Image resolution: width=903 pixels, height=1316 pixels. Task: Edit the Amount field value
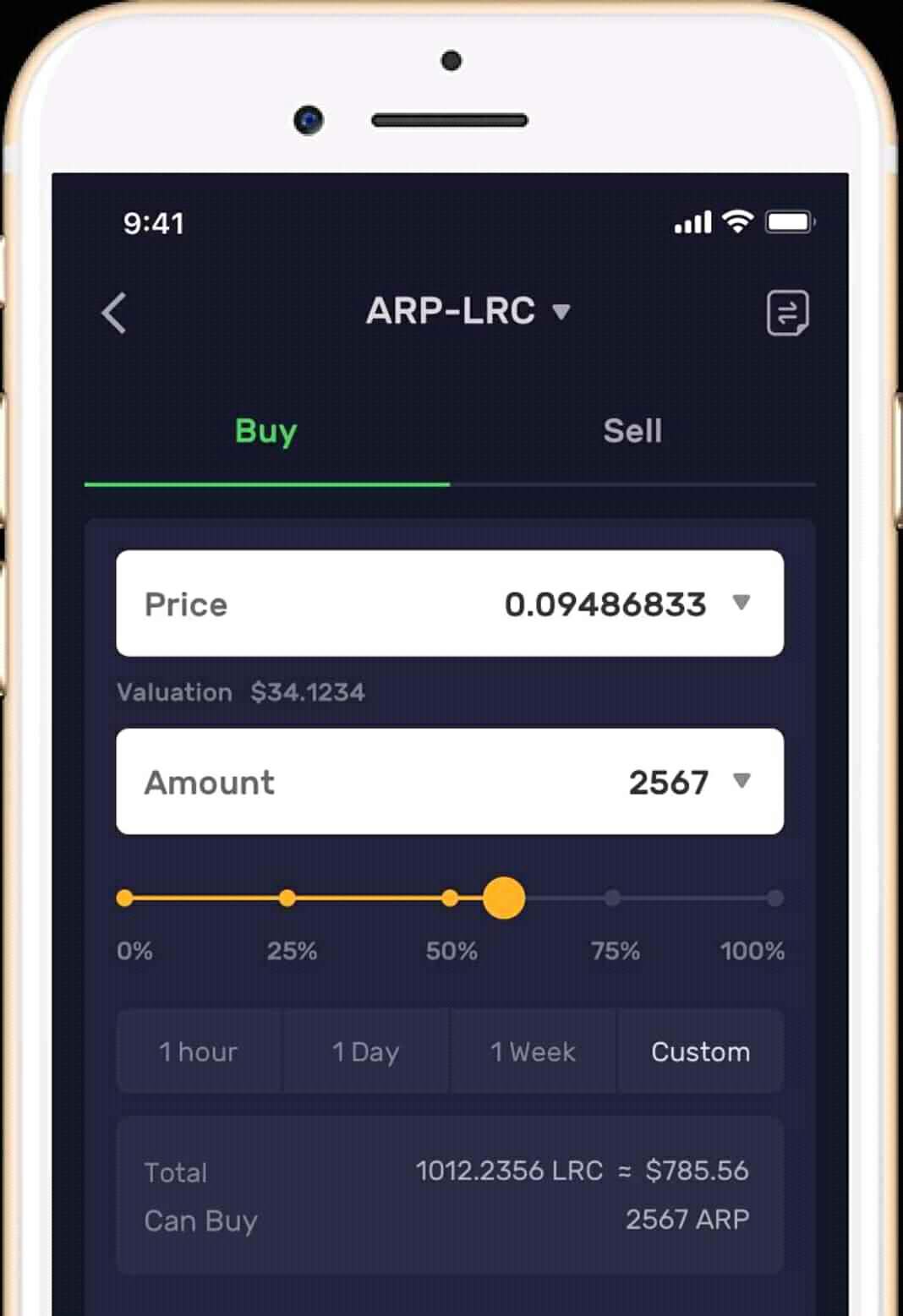[667, 783]
